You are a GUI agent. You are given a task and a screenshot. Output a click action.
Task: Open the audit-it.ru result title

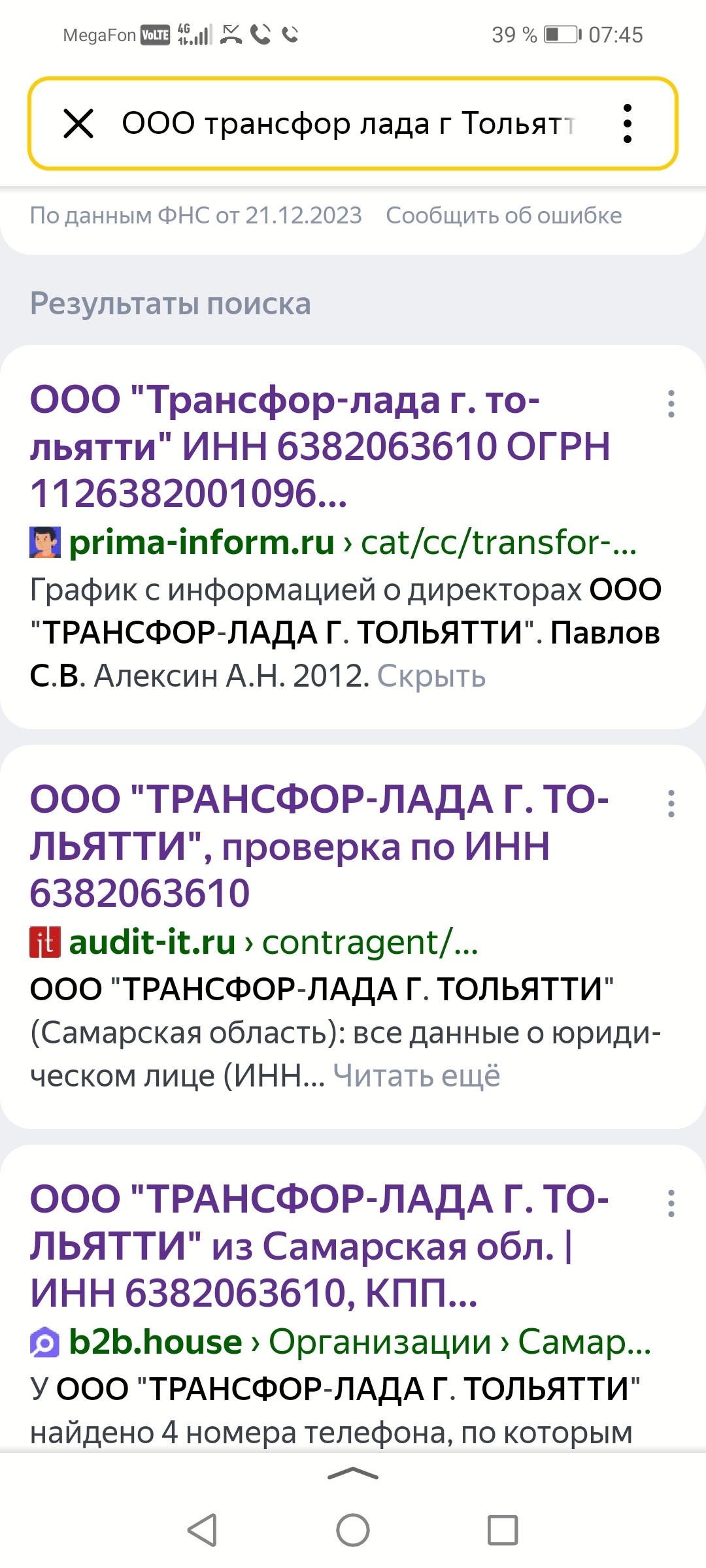click(288, 845)
